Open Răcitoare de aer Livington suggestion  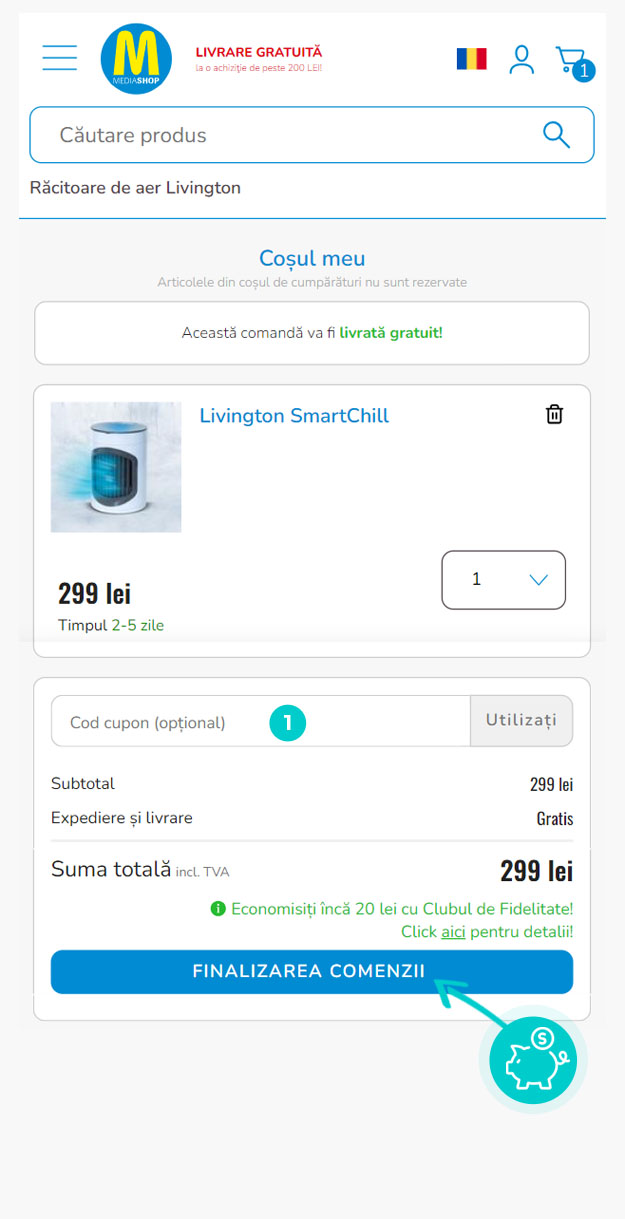tap(135, 188)
